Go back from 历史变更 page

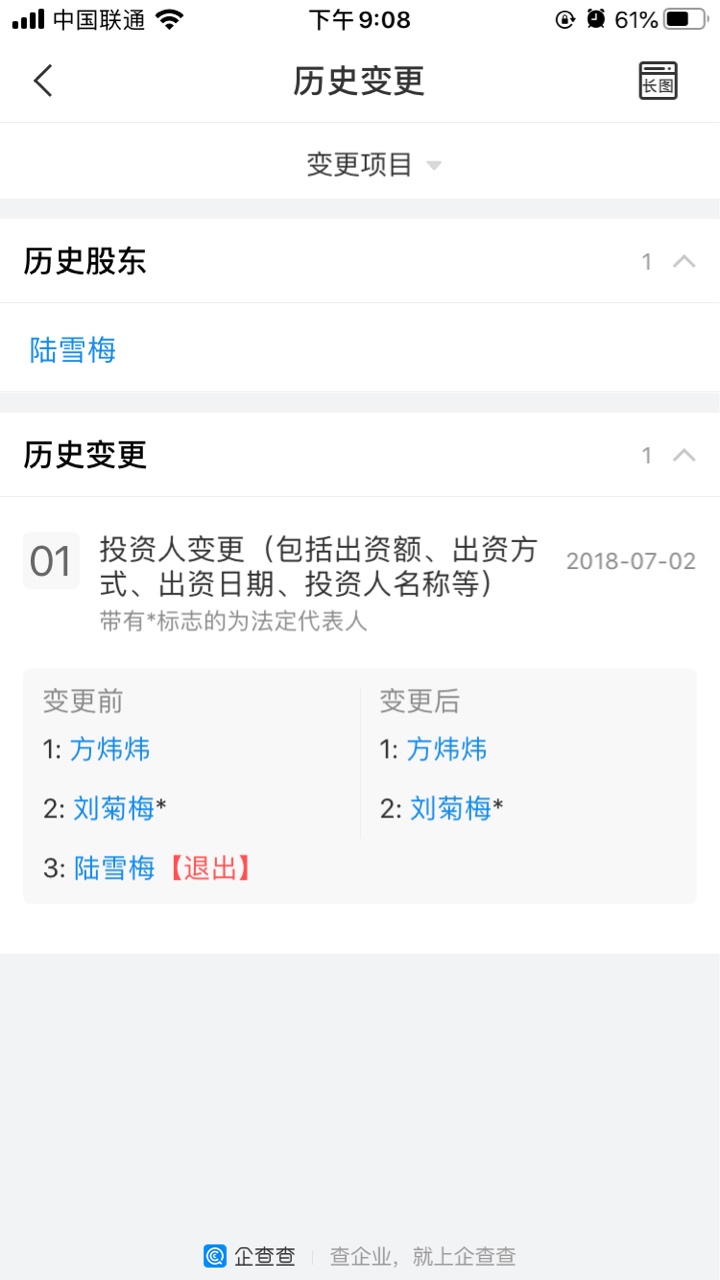point(42,81)
